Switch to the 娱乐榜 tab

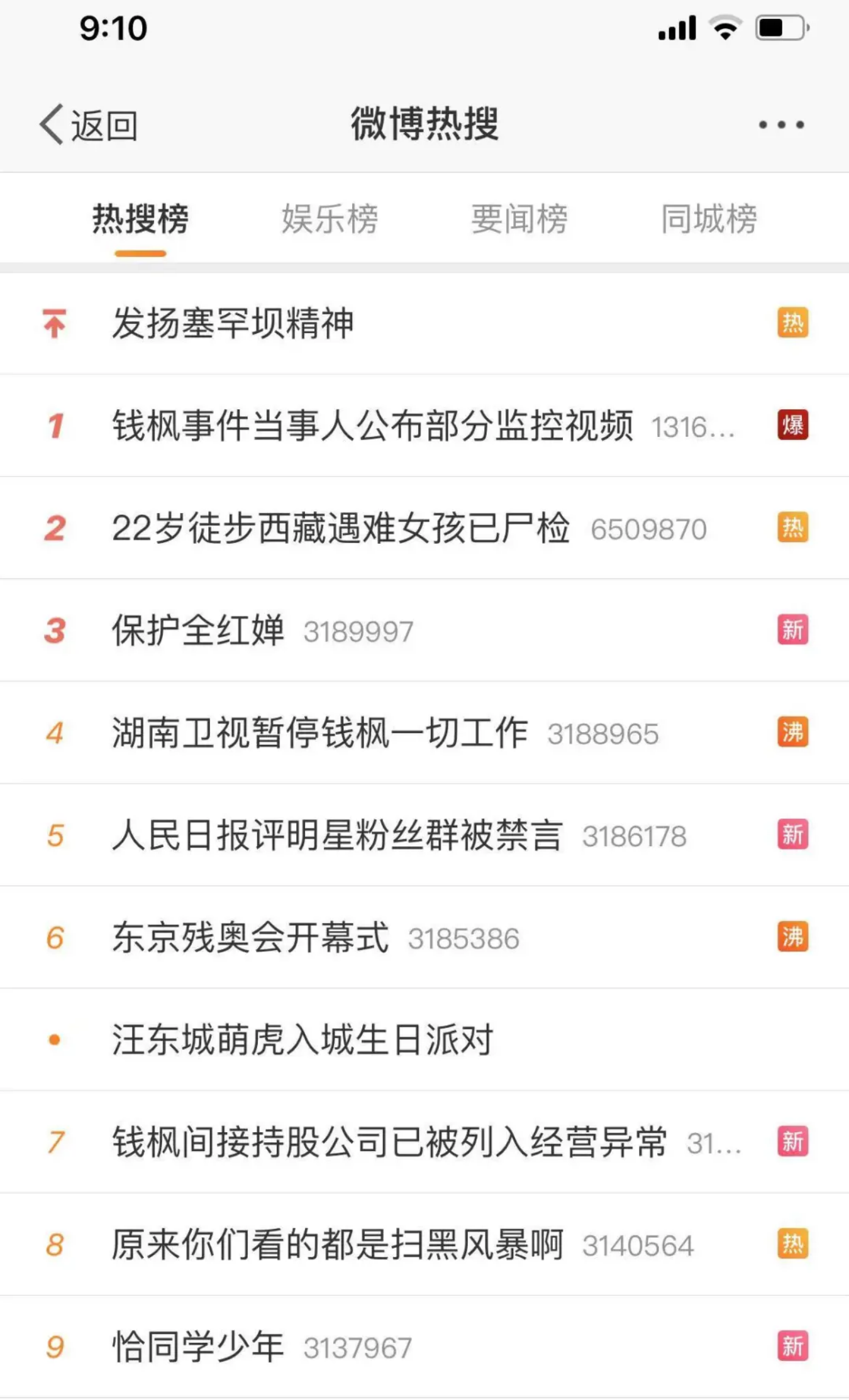(330, 219)
